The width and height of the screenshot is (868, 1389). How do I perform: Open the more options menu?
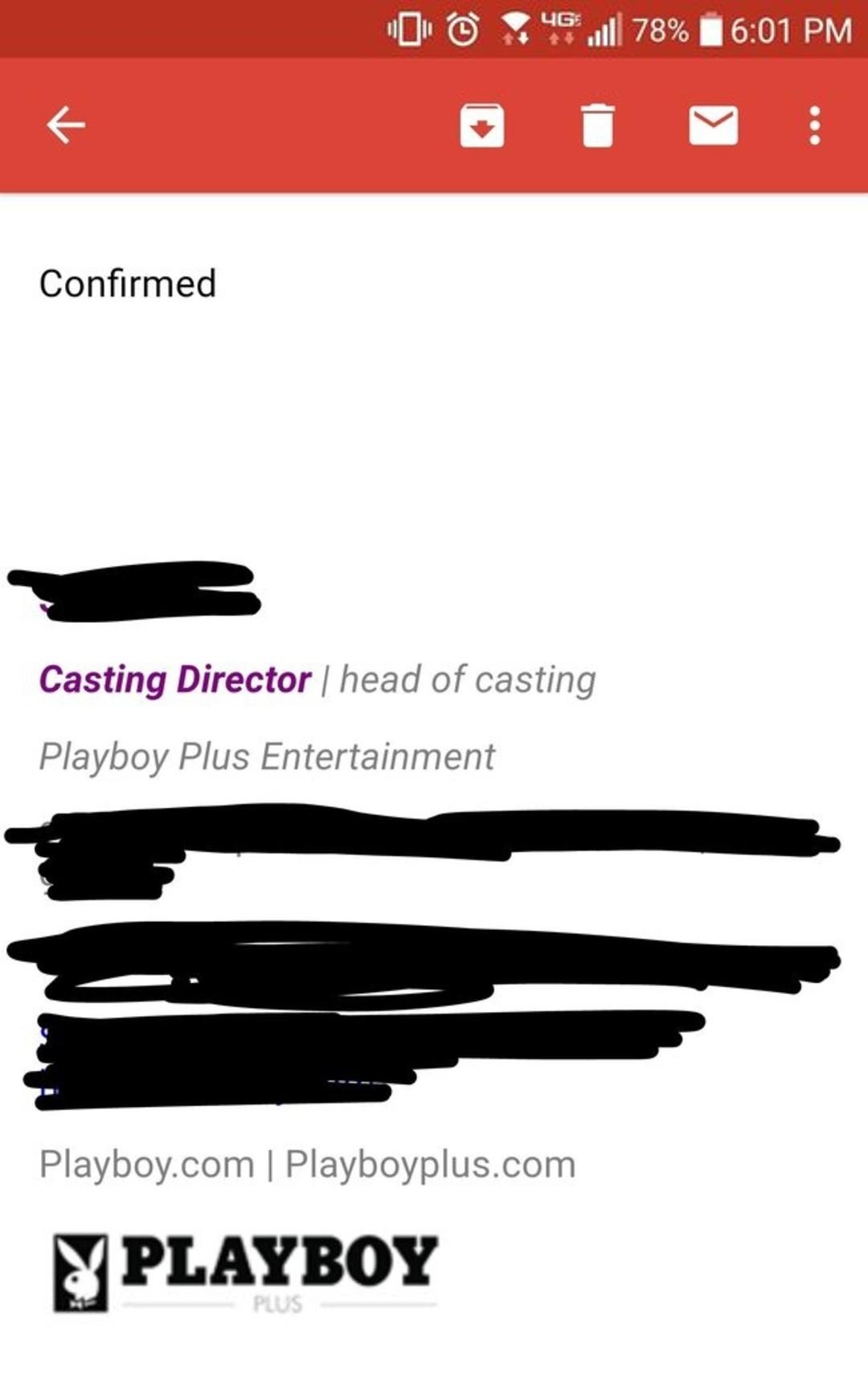pyautogui.click(x=814, y=126)
